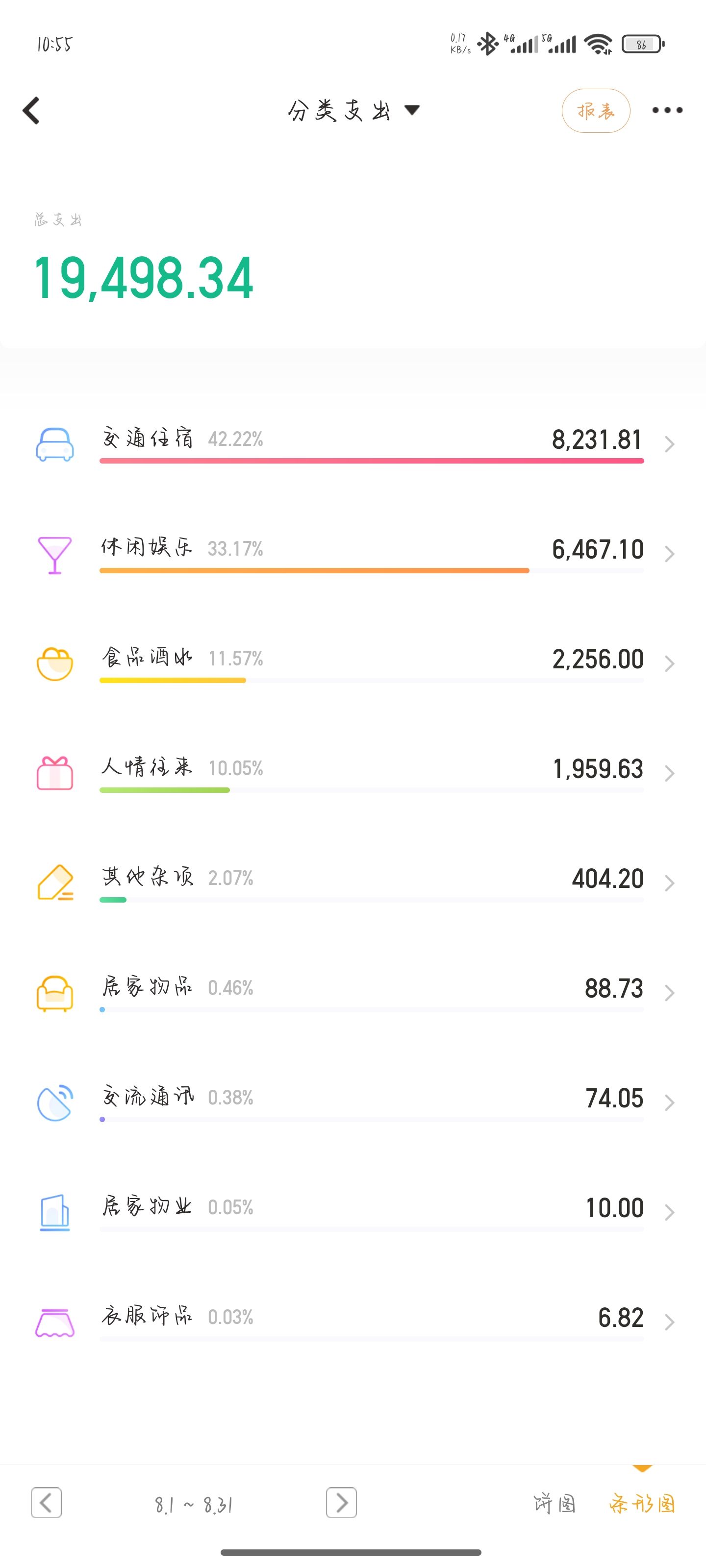This screenshot has height=1568, width=706.
Task: View 休闲娱乐 spending details
Action: (372, 553)
